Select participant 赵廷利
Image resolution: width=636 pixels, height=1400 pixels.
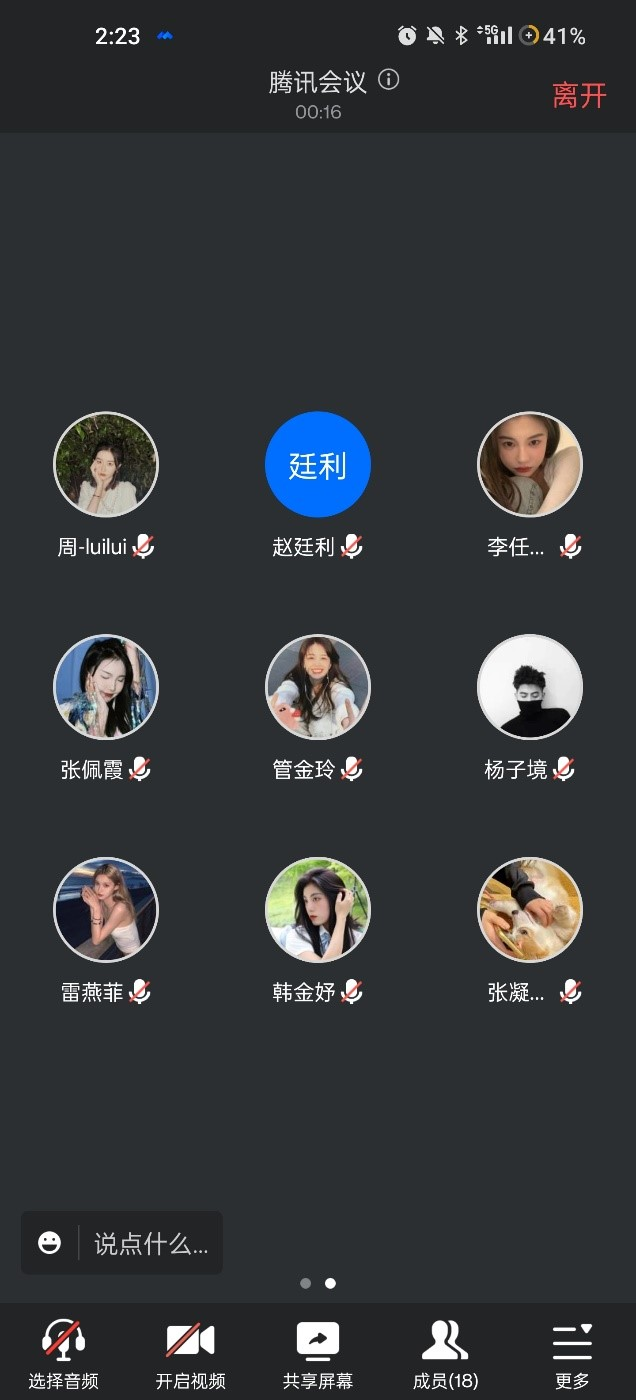coord(318,465)
